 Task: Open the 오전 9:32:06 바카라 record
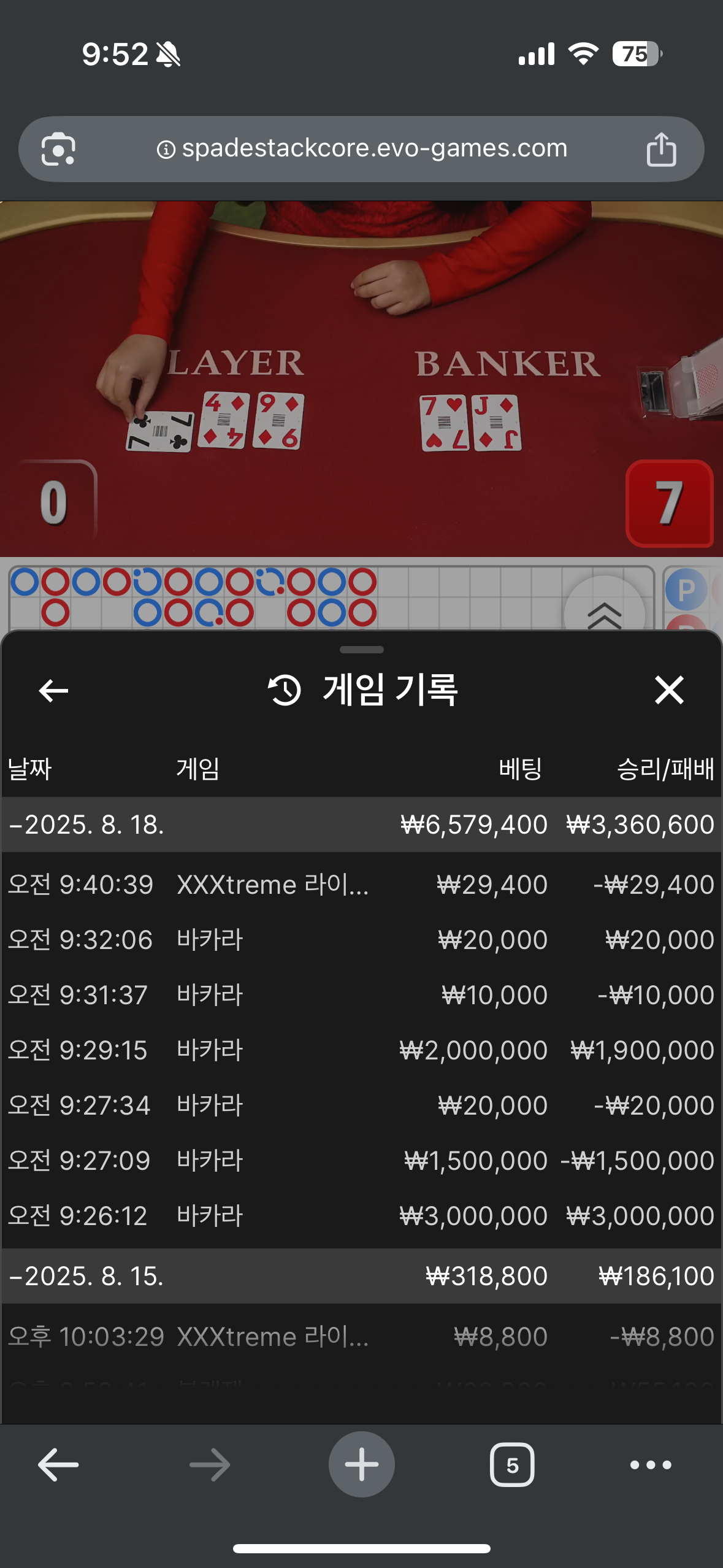pos(361,940)
